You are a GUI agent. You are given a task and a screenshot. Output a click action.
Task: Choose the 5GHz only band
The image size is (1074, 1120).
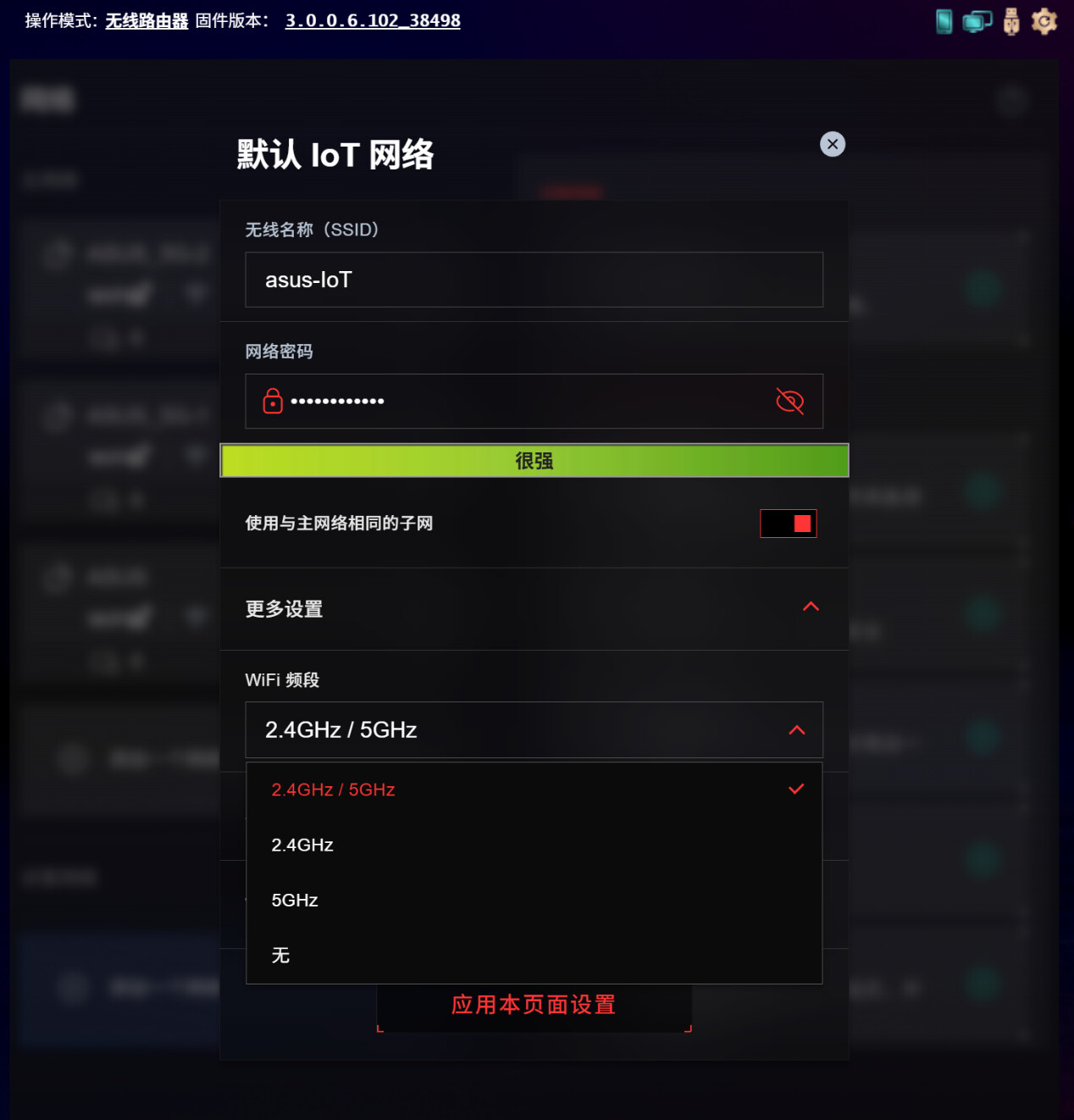534,900
